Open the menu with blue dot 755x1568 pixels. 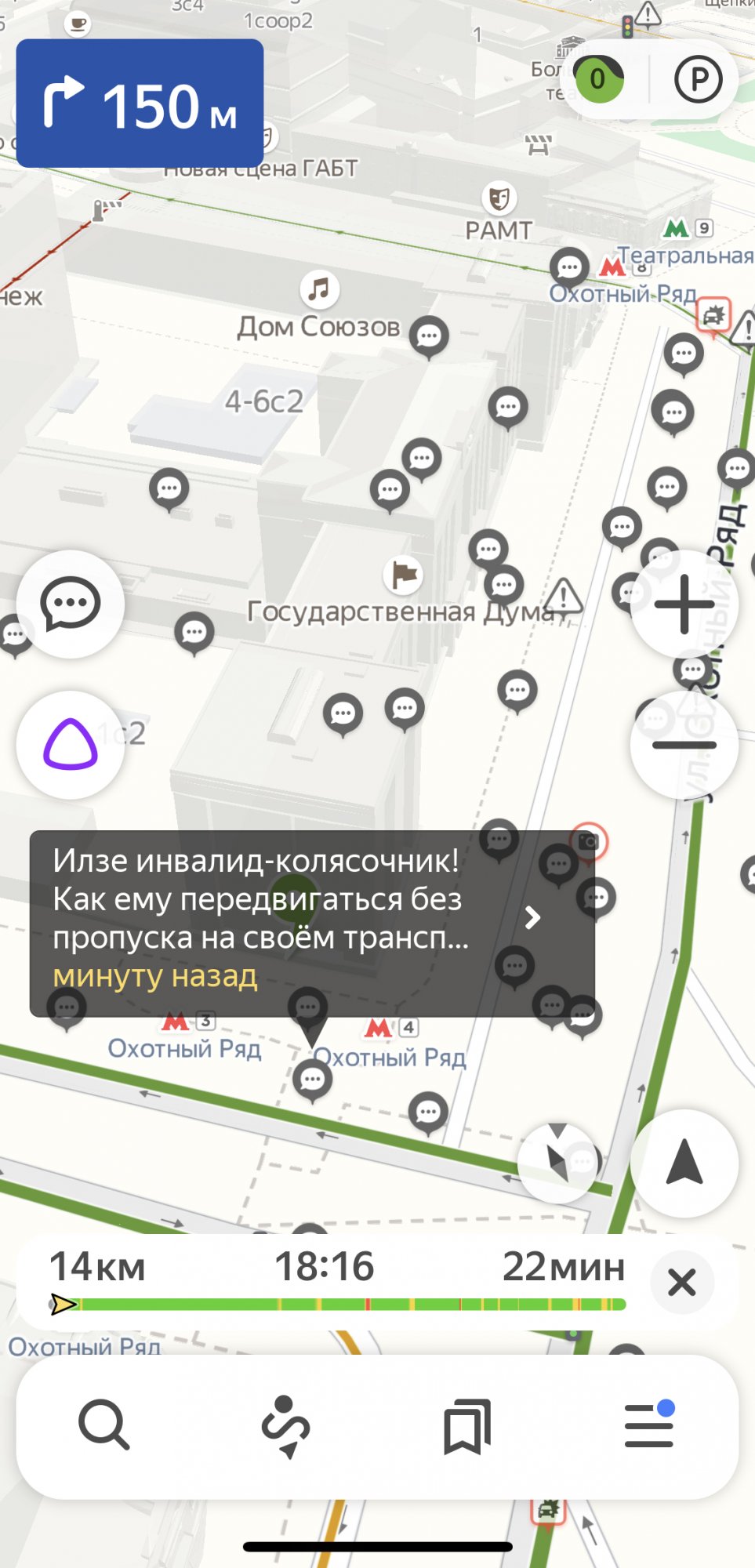[x=649, y=1426]
